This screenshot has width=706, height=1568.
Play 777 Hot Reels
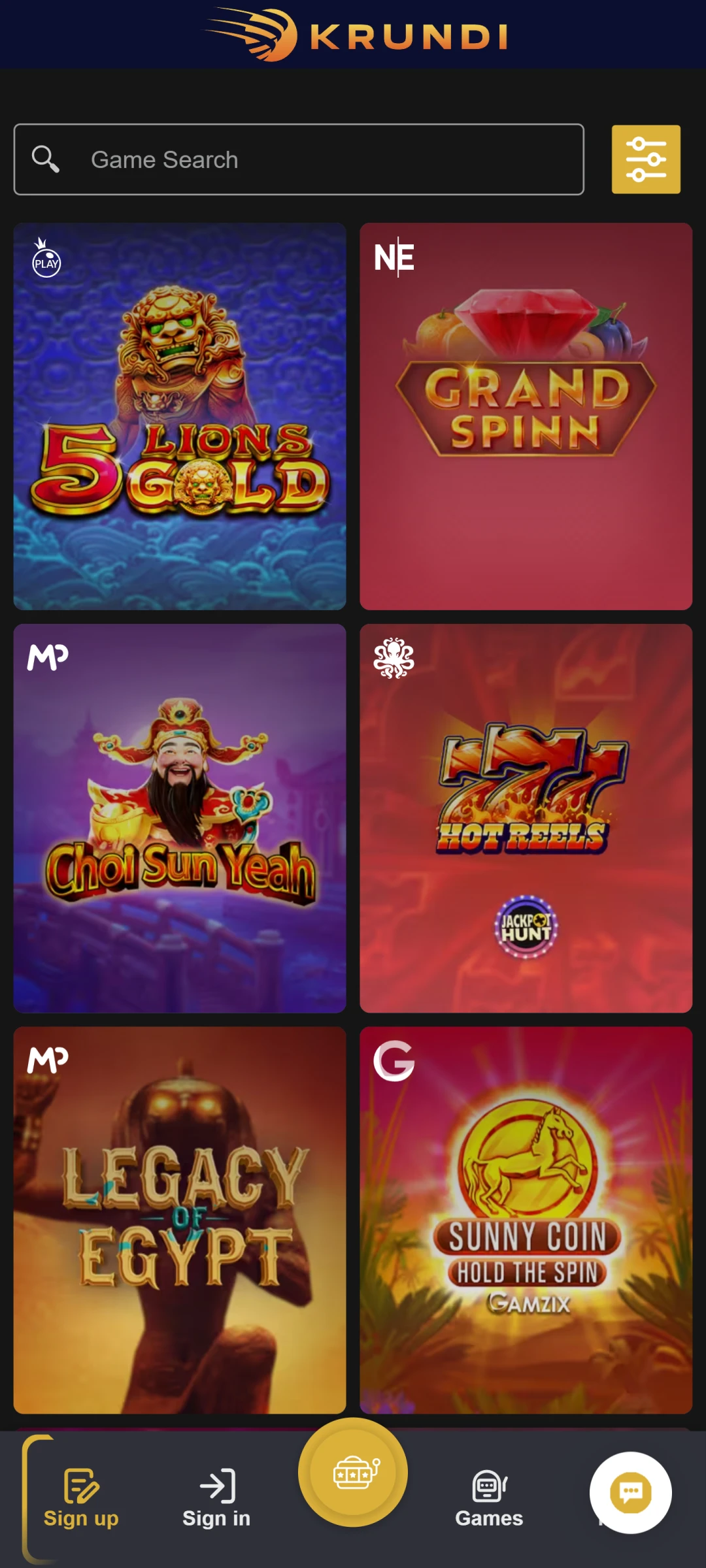click(526, 818)
